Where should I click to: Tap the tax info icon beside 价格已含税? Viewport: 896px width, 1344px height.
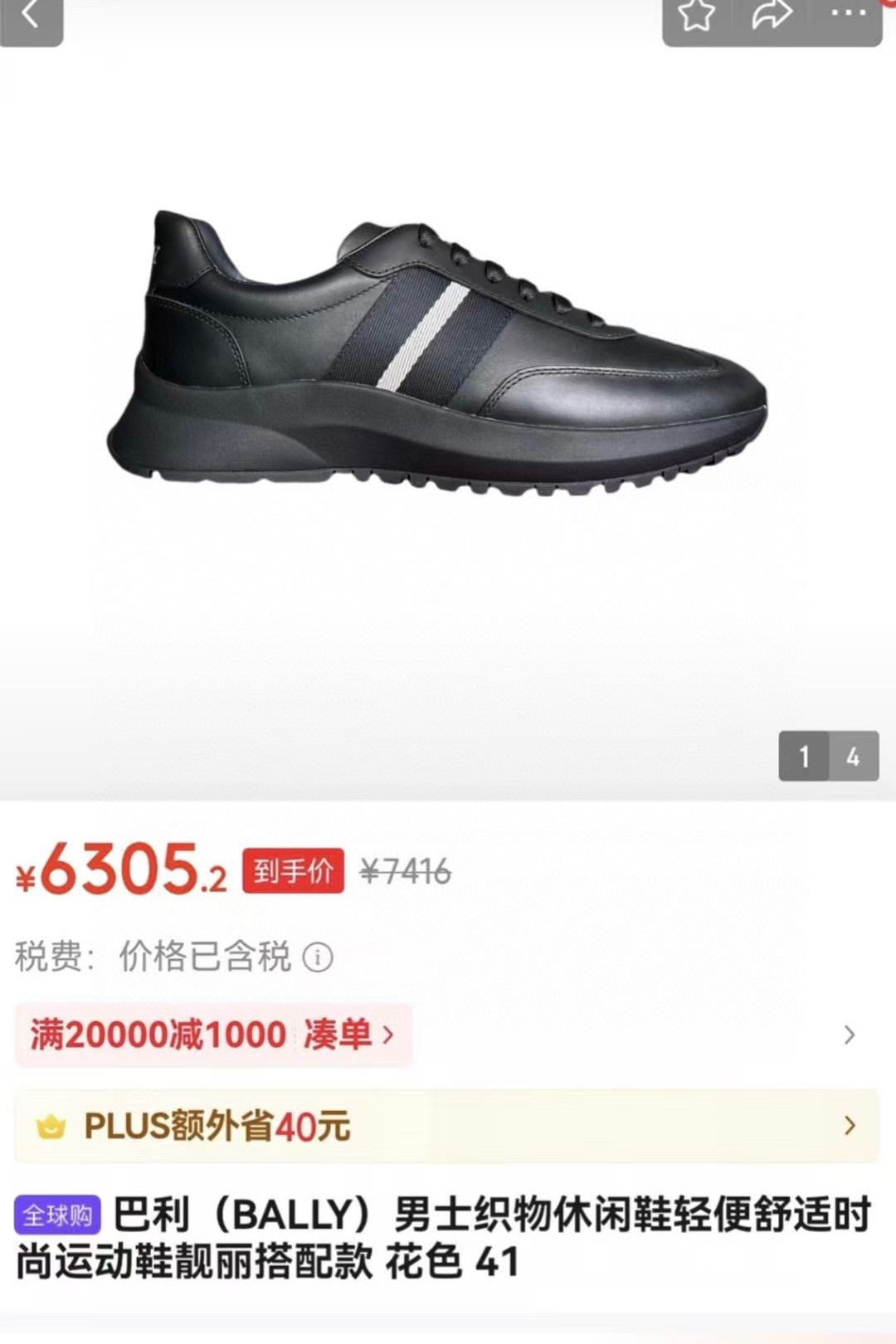pyautogui.click(x=318, y=957)
